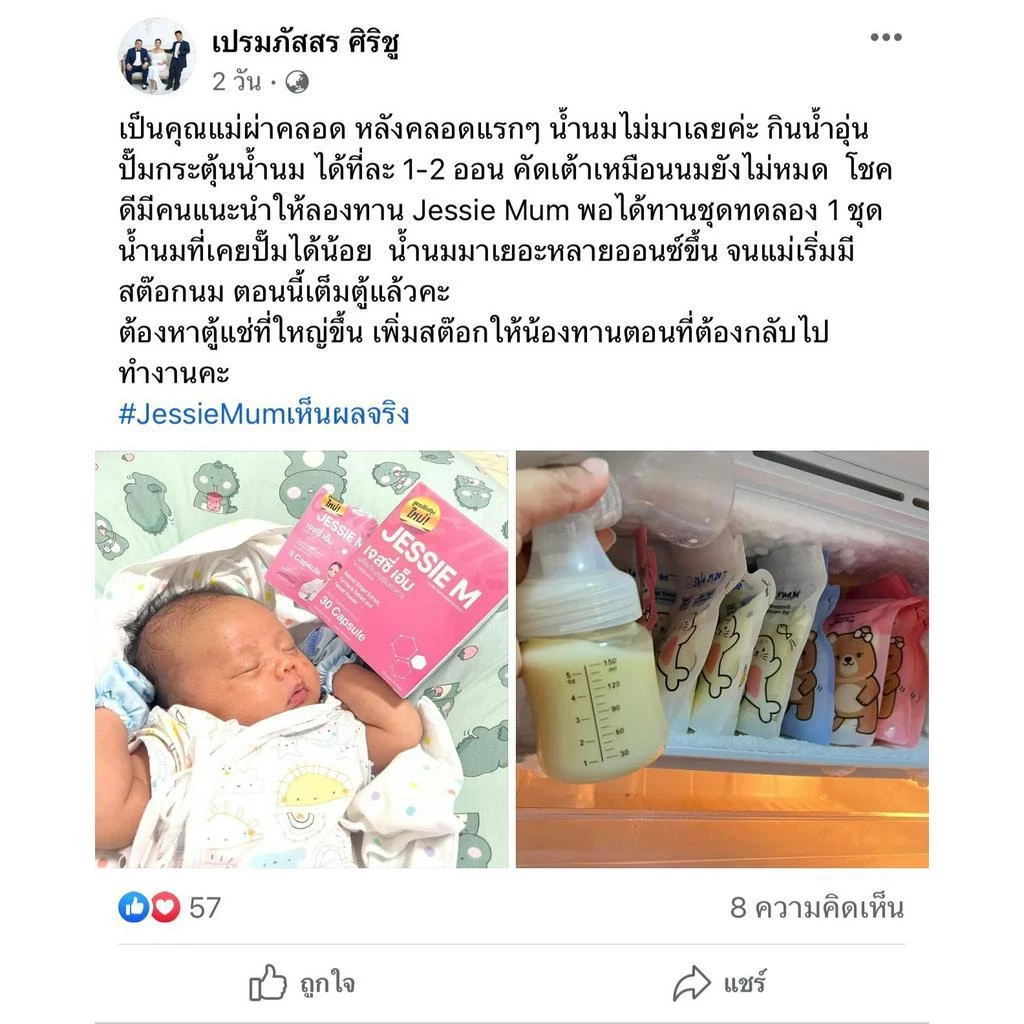Share the post with แชร์
This screenshot has width=1024, height=1024.
719,983
